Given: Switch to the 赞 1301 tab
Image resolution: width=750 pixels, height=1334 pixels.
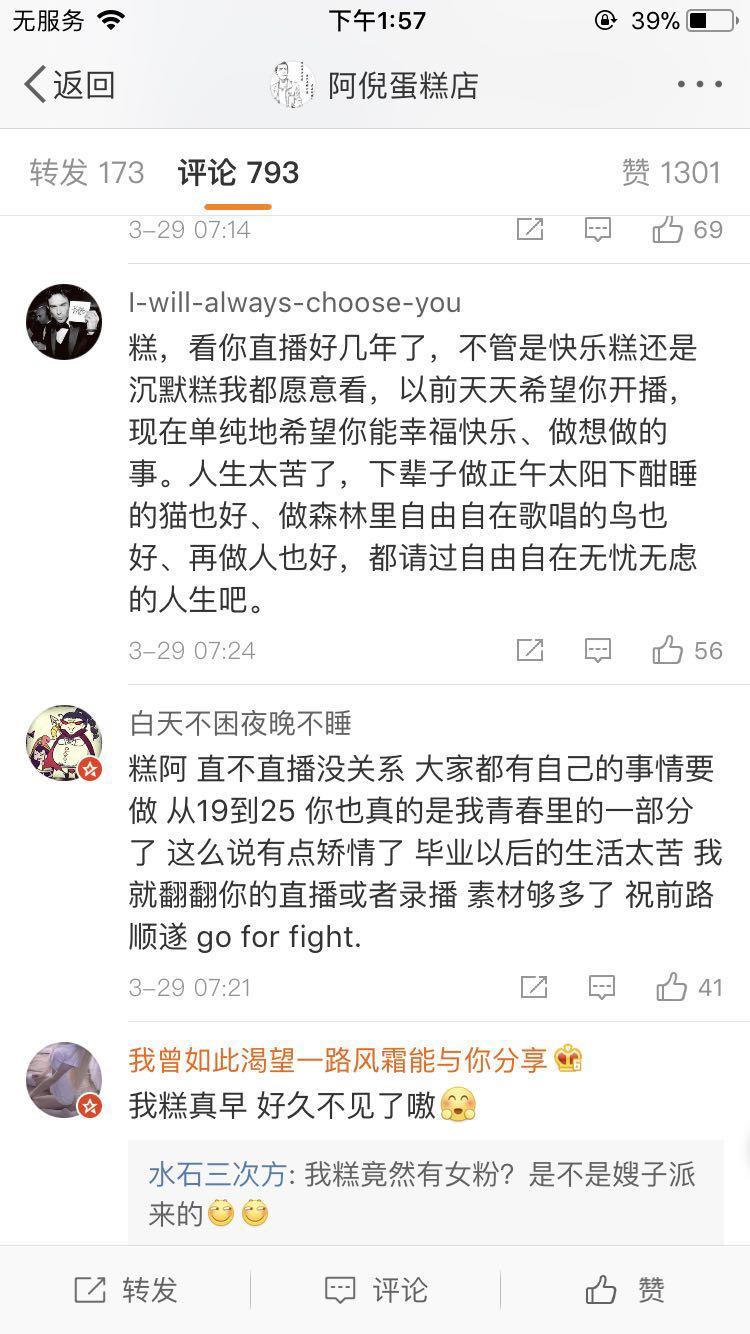Looking at the screenshot, I should [670, 173].
